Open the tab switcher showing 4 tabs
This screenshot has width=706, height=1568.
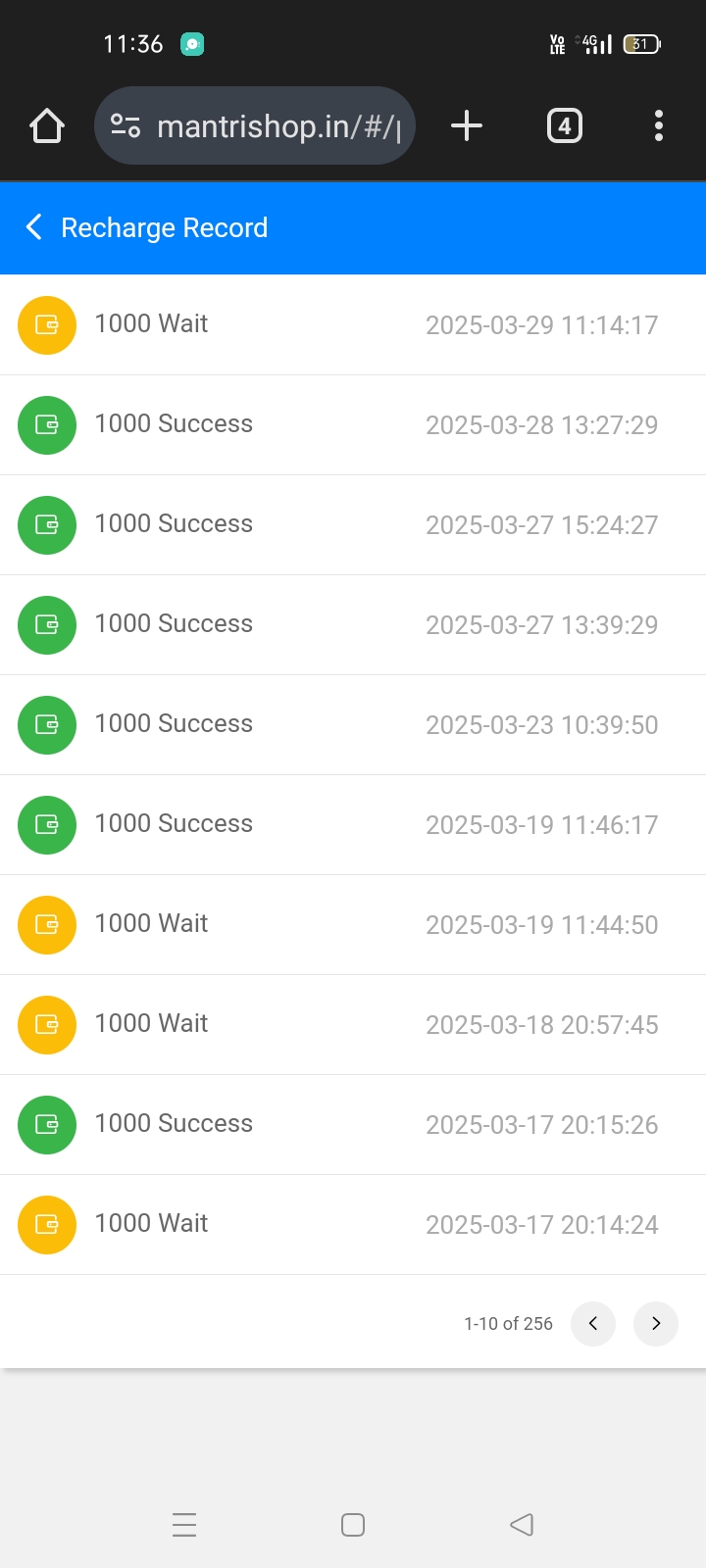point(564,126)
